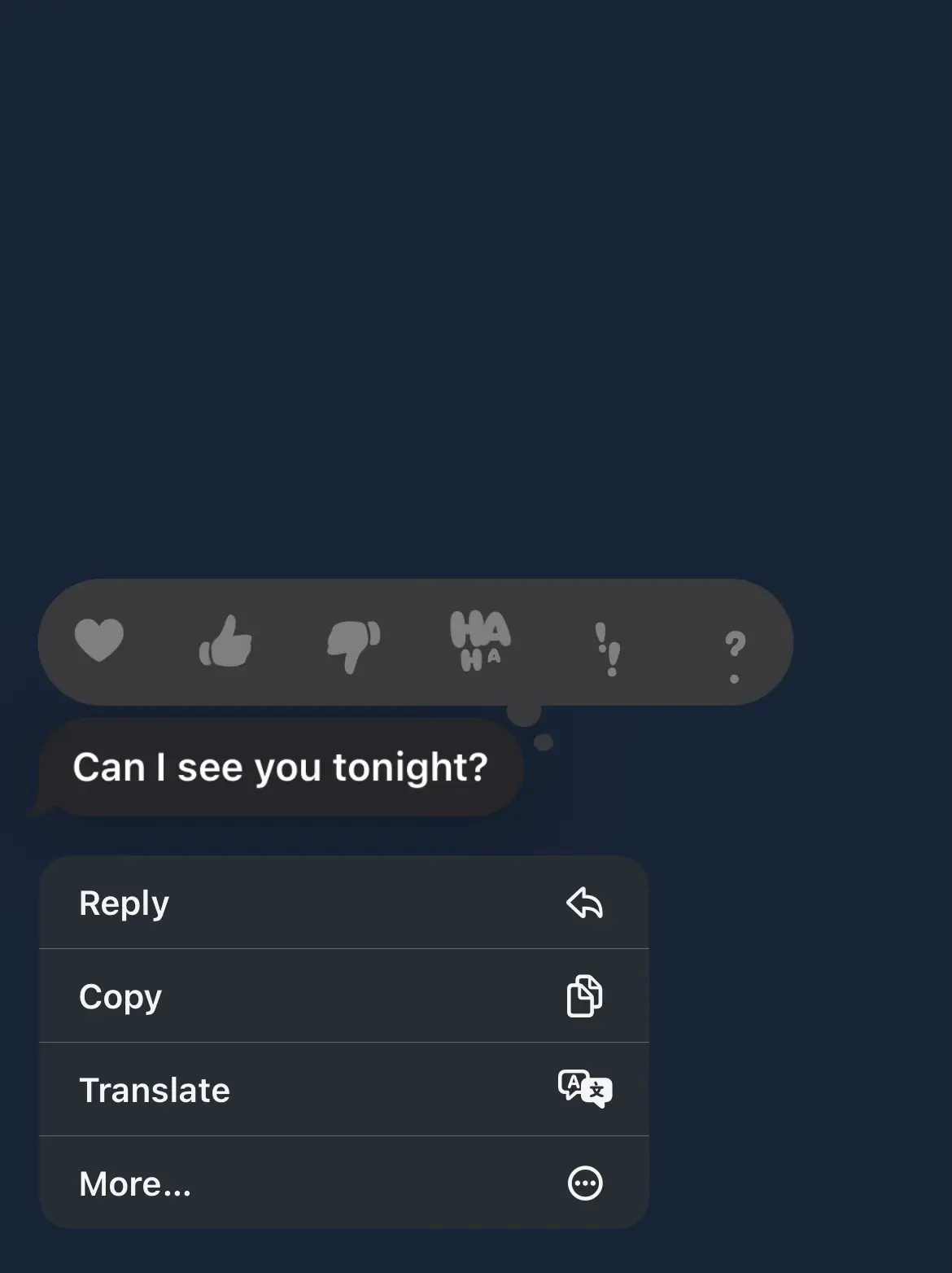952x1273 pixels.
Task: Translate the selected message
Action: point(343,1090)
